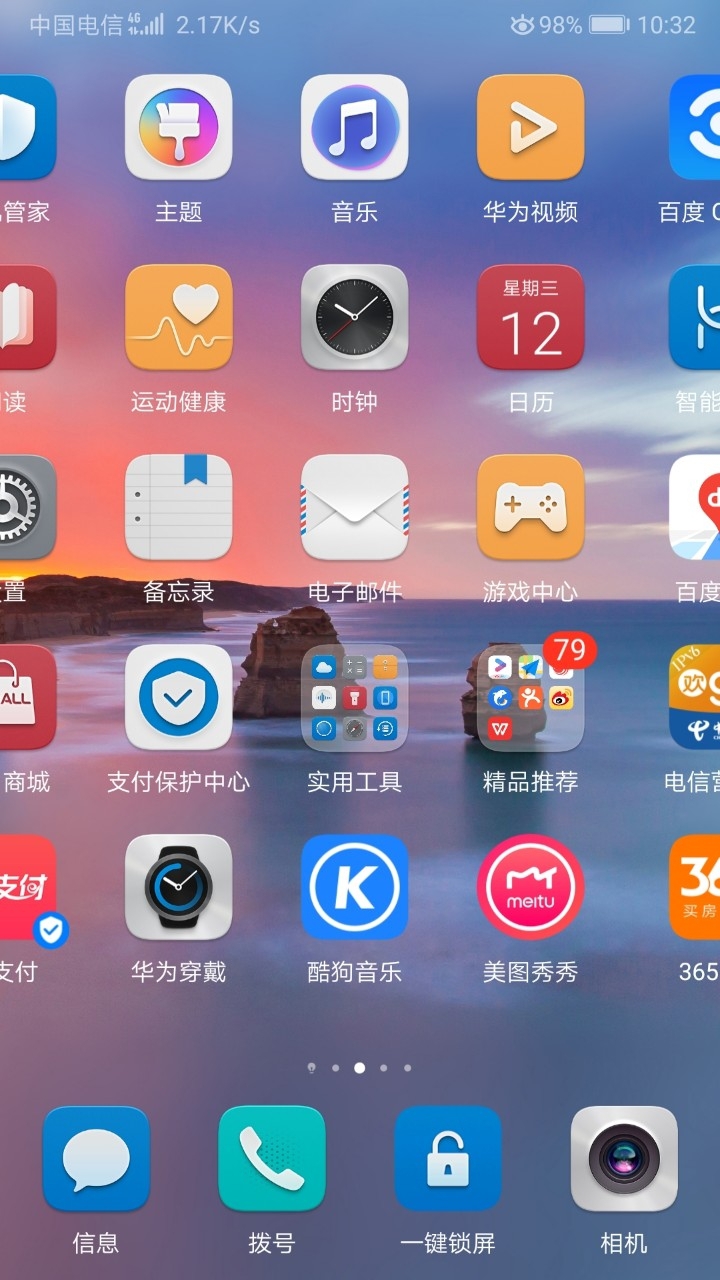
Task: Open 支付保护中心 app
Action: coord(179,698)
